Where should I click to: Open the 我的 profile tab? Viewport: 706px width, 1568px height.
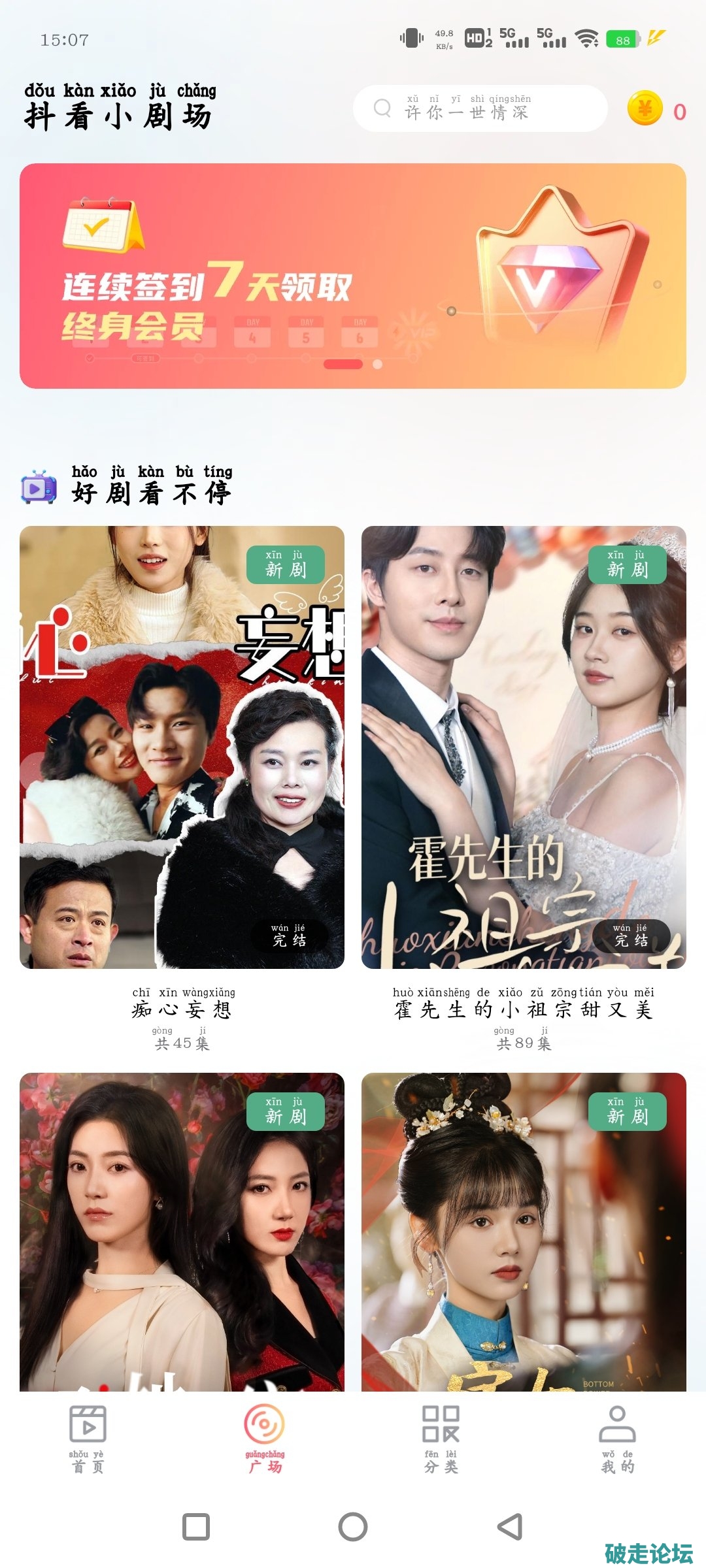[x=618, y=1439]
